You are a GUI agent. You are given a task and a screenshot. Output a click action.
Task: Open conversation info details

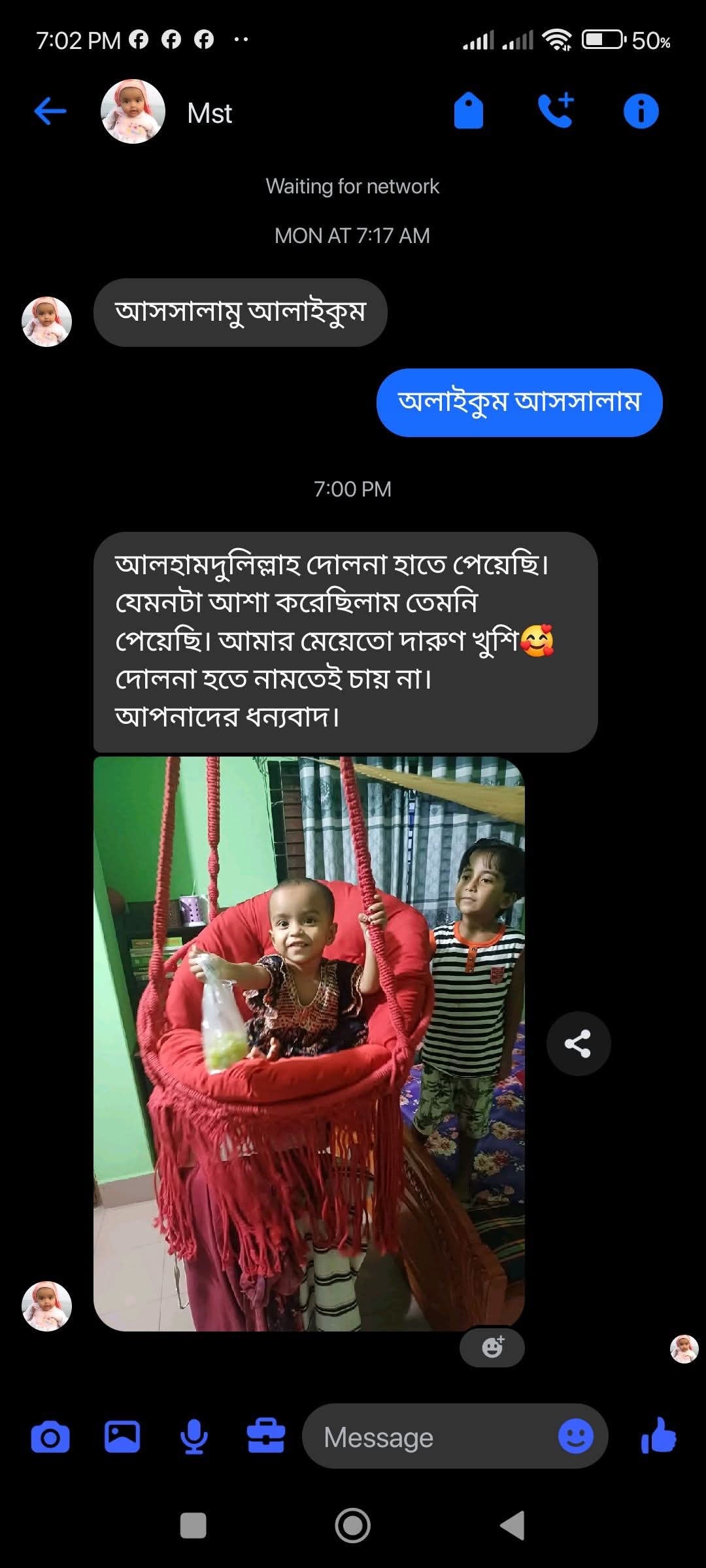pyautogui.click(x=641, y=111)
